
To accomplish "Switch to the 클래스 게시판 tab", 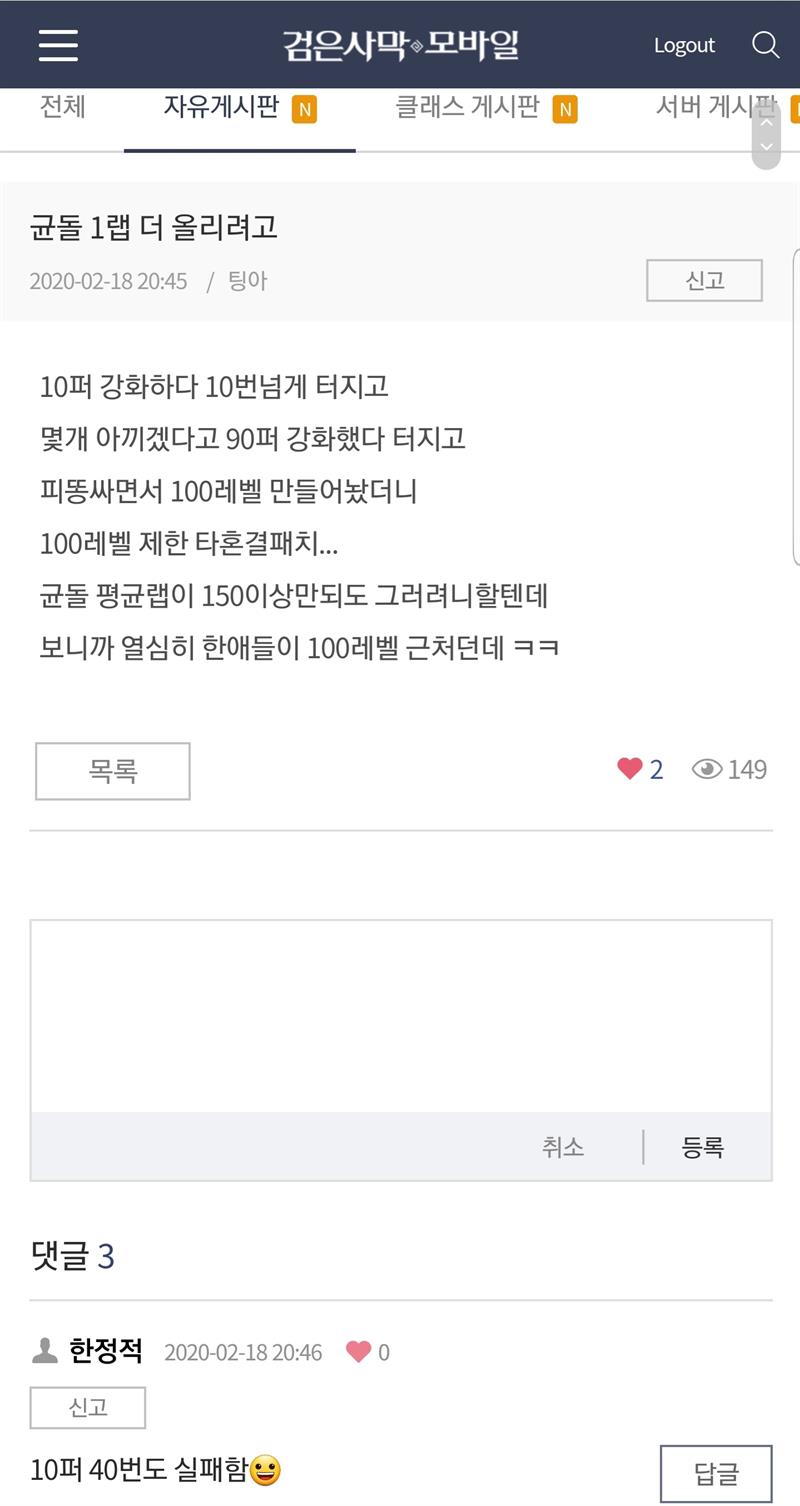I will point(486,108).
